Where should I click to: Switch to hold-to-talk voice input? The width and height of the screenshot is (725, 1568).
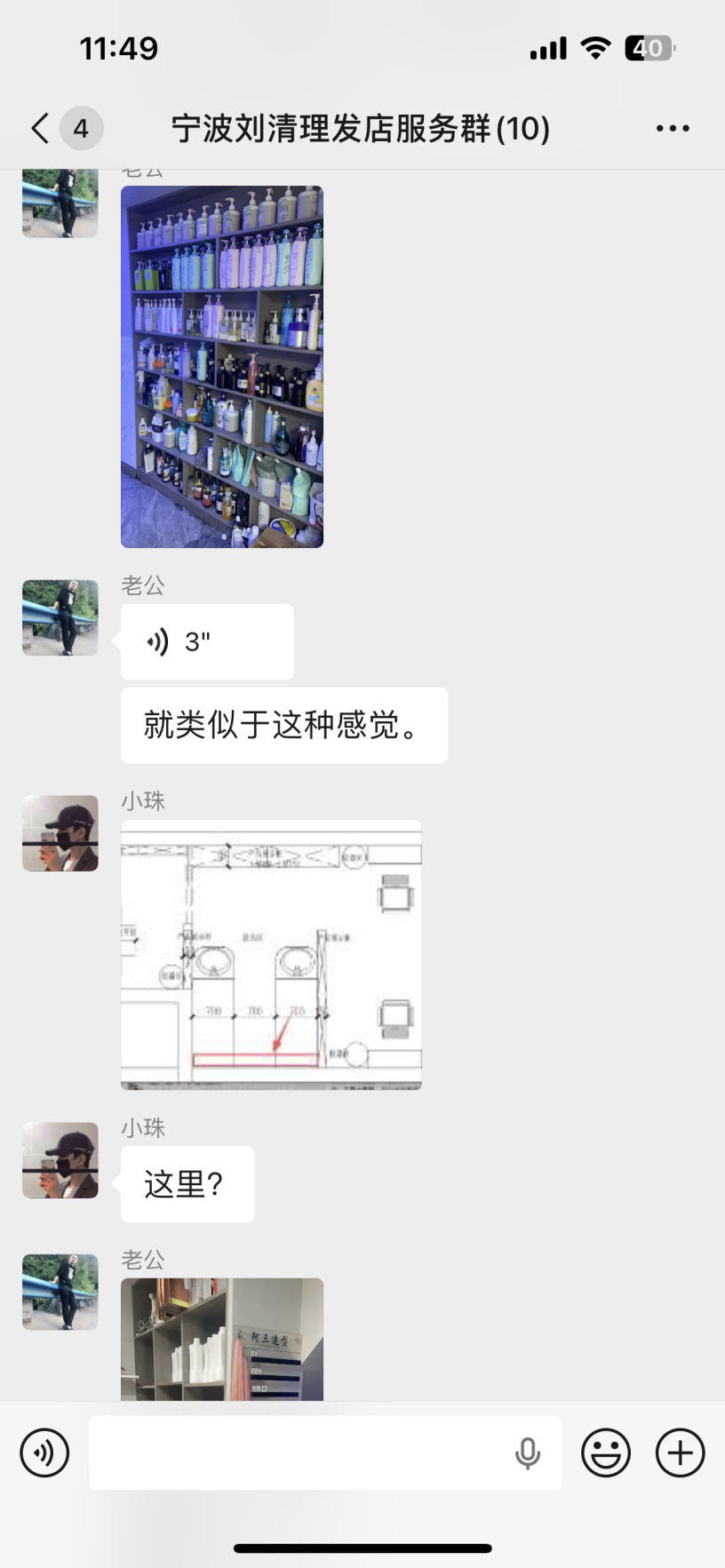[x=44, y=1453]
